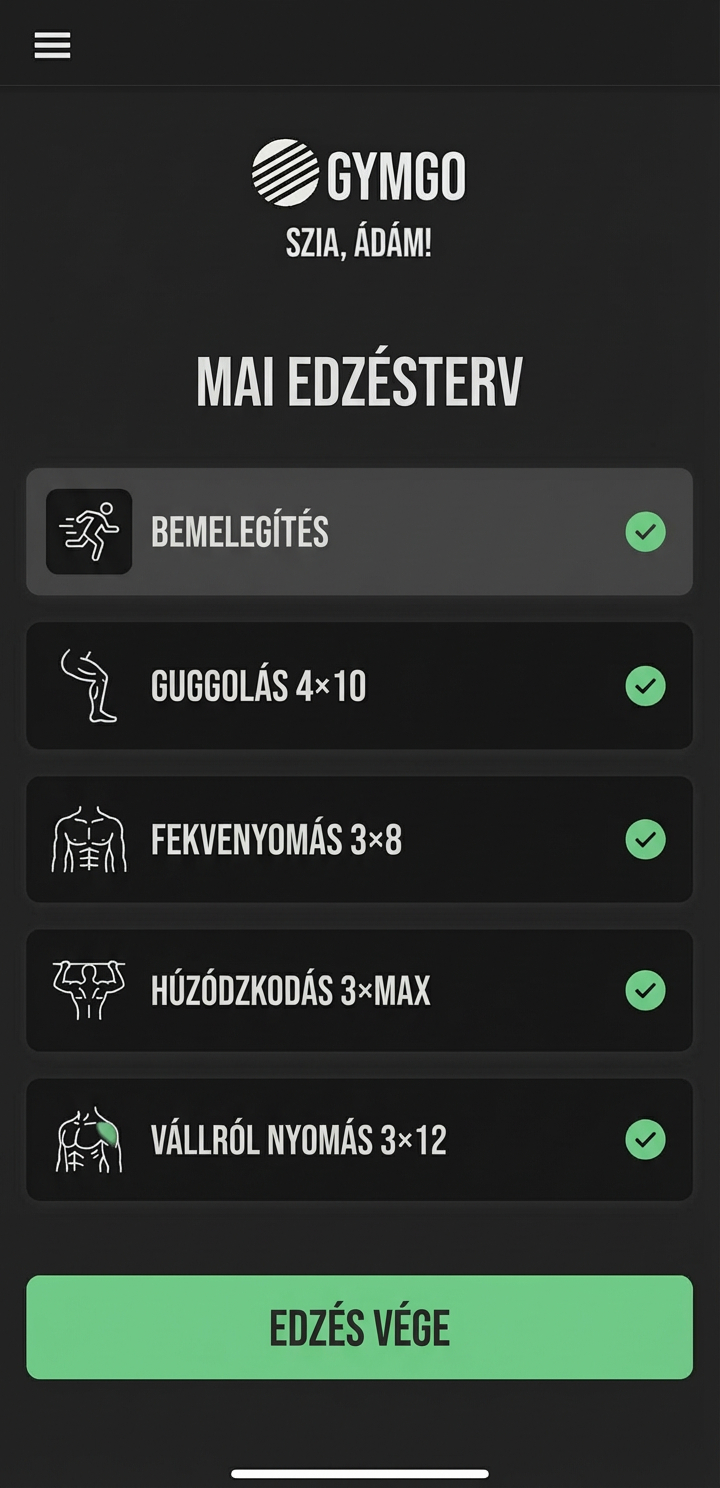720x1488 pixels.
Task: Uncheck the VÁLLRÓL NYOMÁS 3×12 checkmark
Action: pyautogui.click(x=646, y=1140)
